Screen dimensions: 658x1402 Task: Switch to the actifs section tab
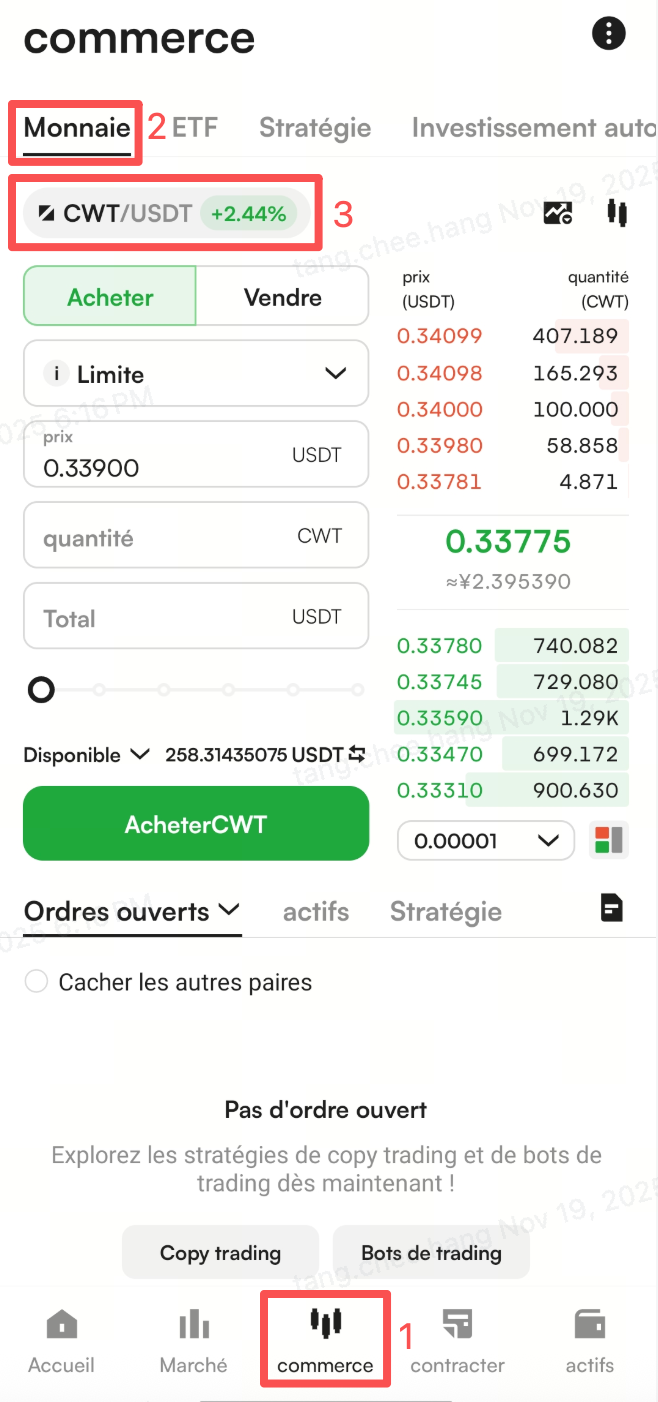pos(316,912)
